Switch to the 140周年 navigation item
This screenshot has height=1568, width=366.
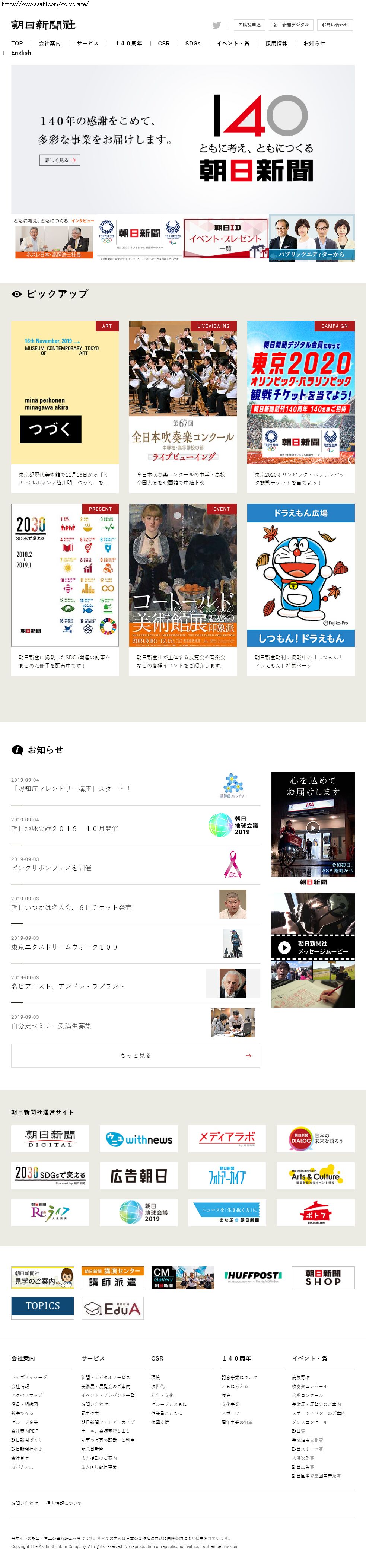tap(128, 43)
